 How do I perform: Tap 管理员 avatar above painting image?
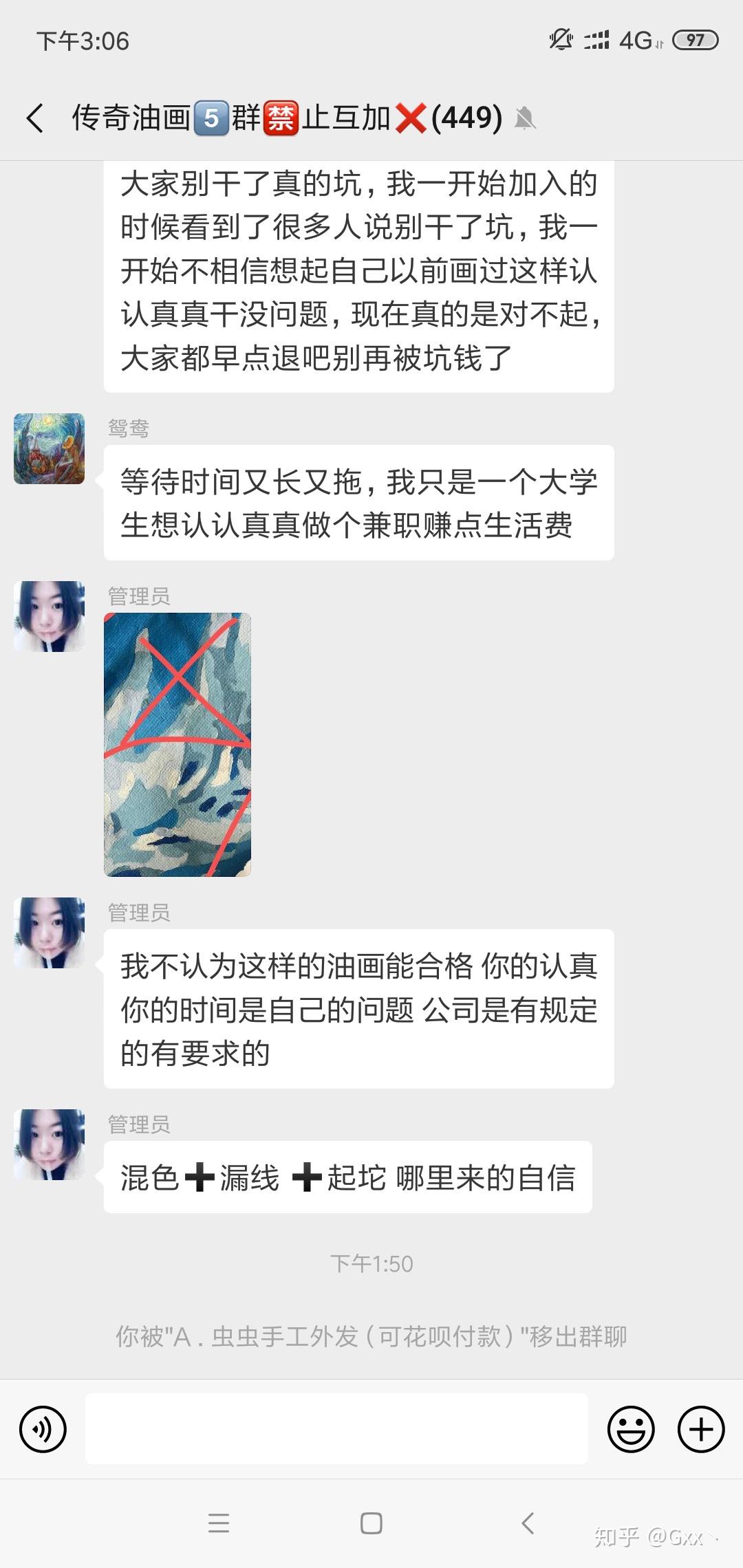point(50,616)
